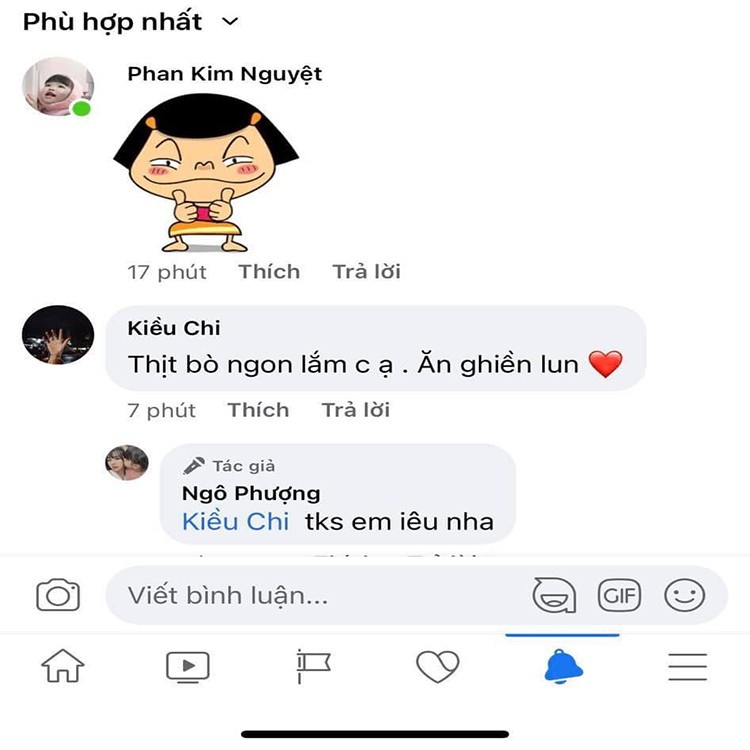
Task: Open the tagged Kiều Chi mention link
Action: click(x=236, y=521)
